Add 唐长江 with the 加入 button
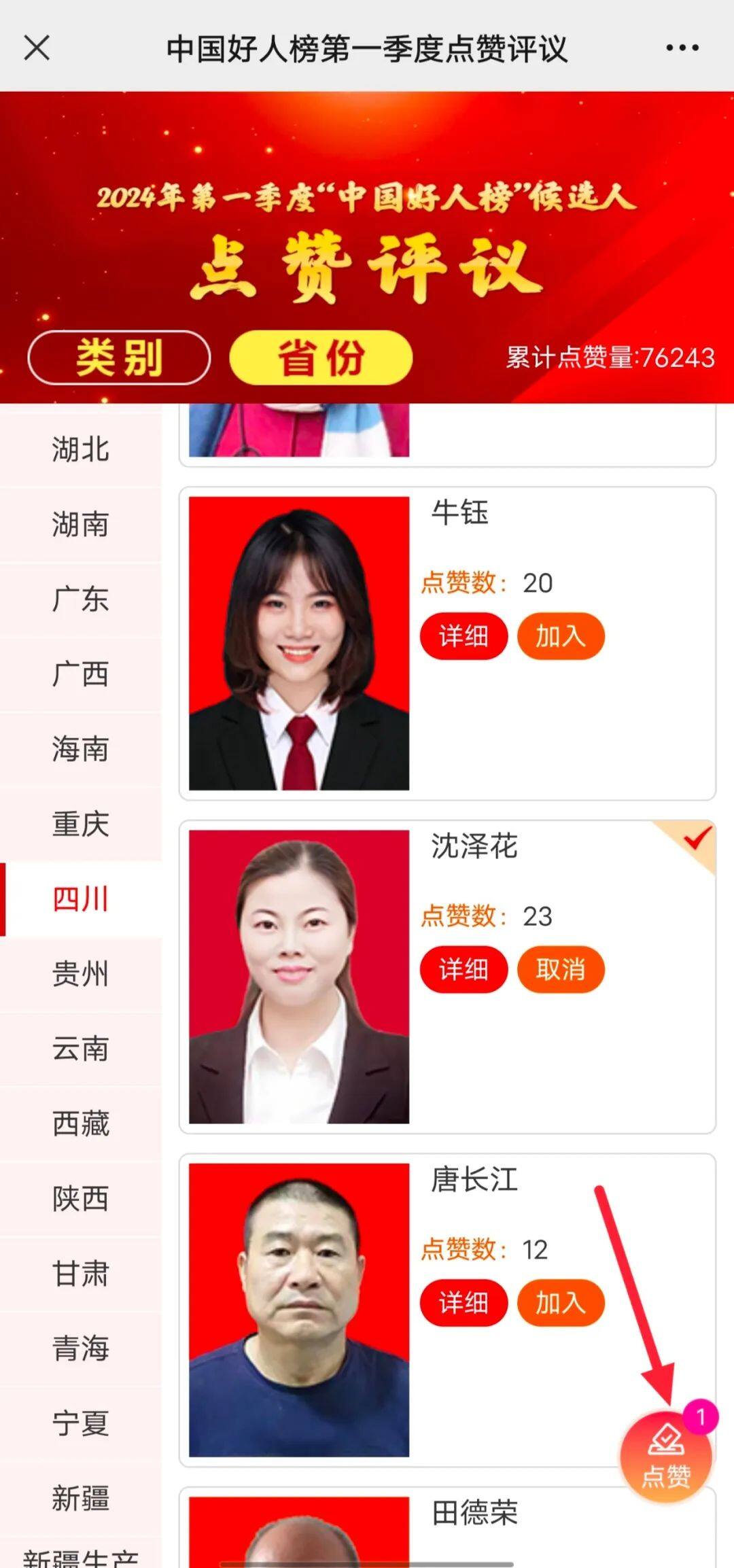The height and width of the screenshot is (1568, 734). [x=561, y=1303]
